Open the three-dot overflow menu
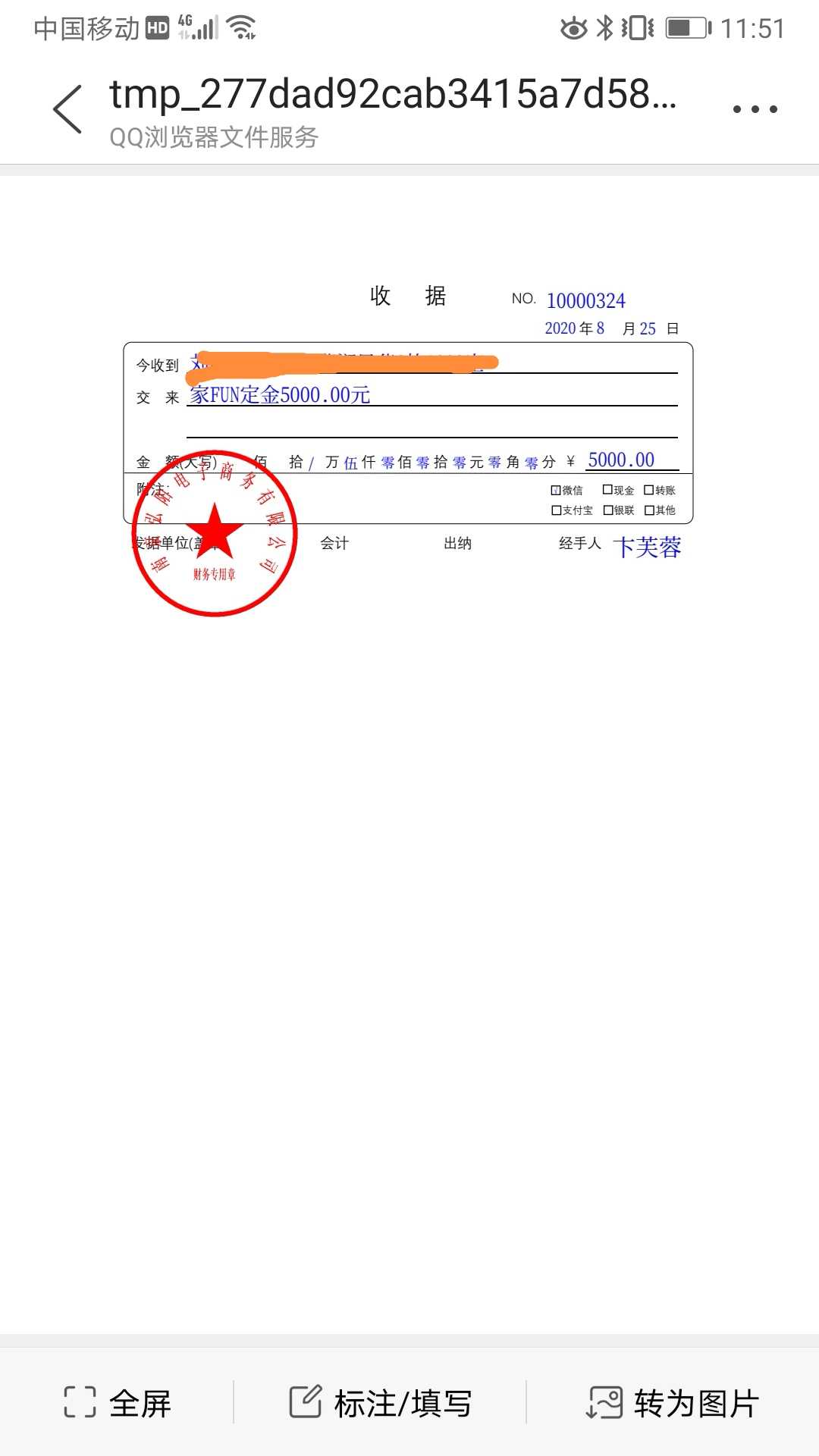 pyautogui.click(x=755, y=109)
